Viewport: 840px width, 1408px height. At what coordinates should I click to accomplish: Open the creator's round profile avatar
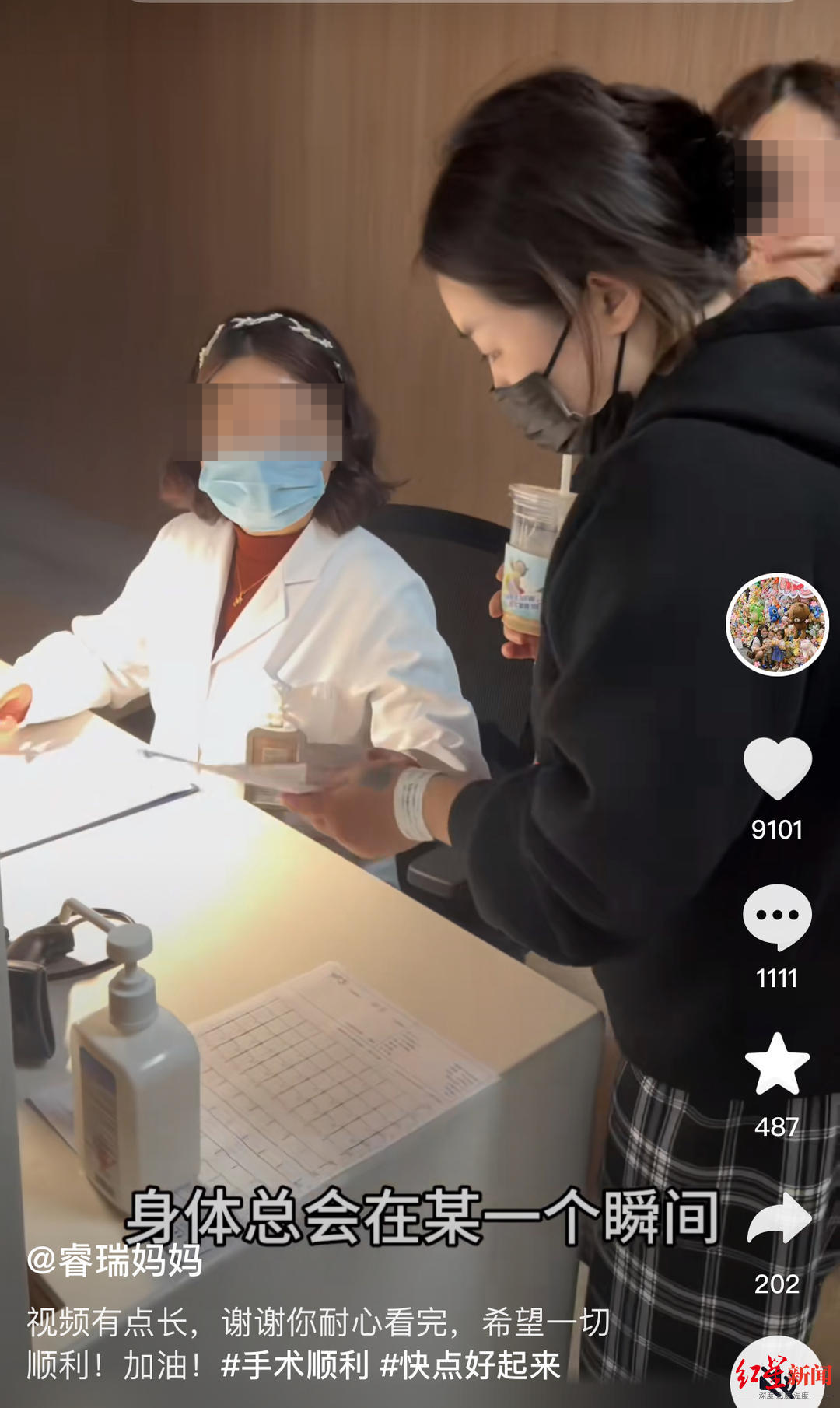pyautogui.click(x=777, y=624)
